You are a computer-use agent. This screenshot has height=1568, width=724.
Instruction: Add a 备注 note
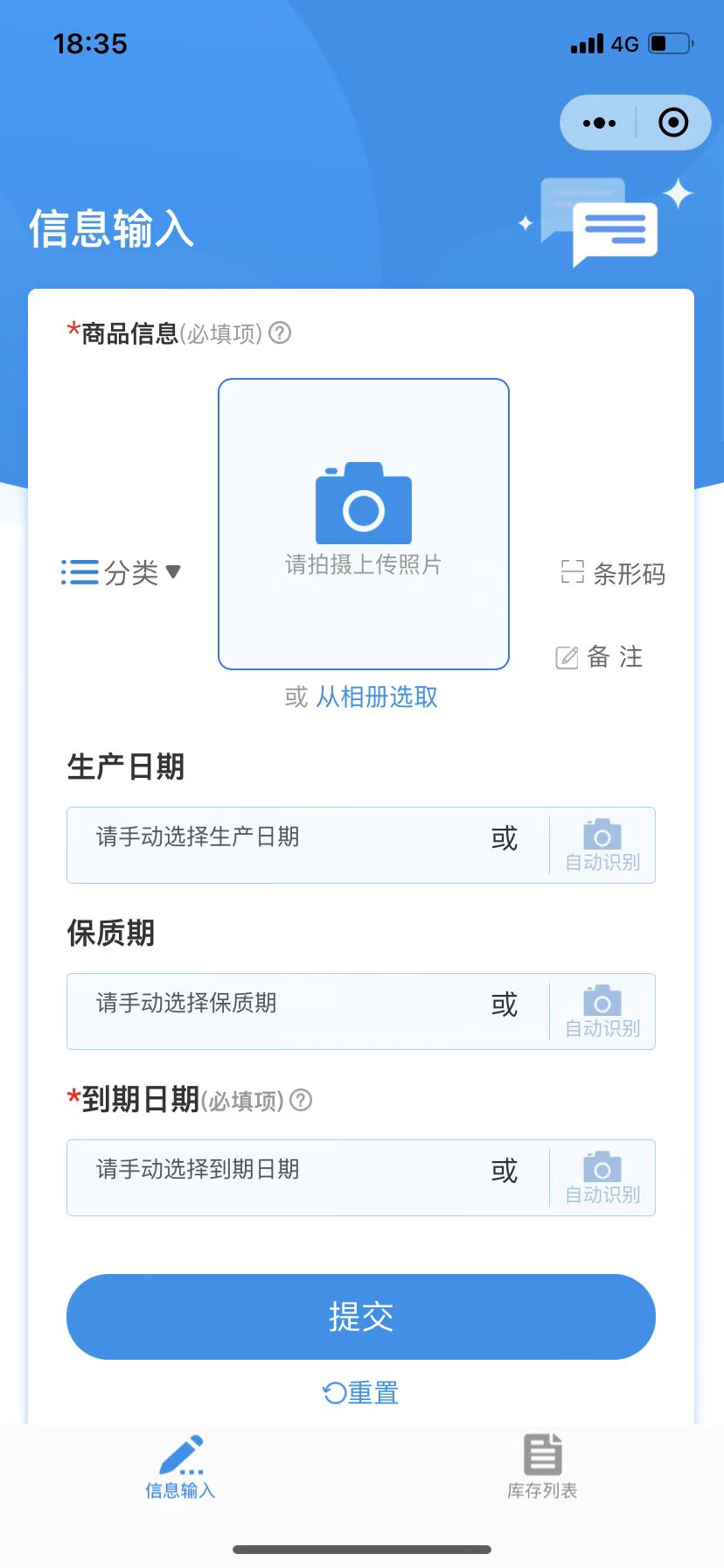coord(600,657)
